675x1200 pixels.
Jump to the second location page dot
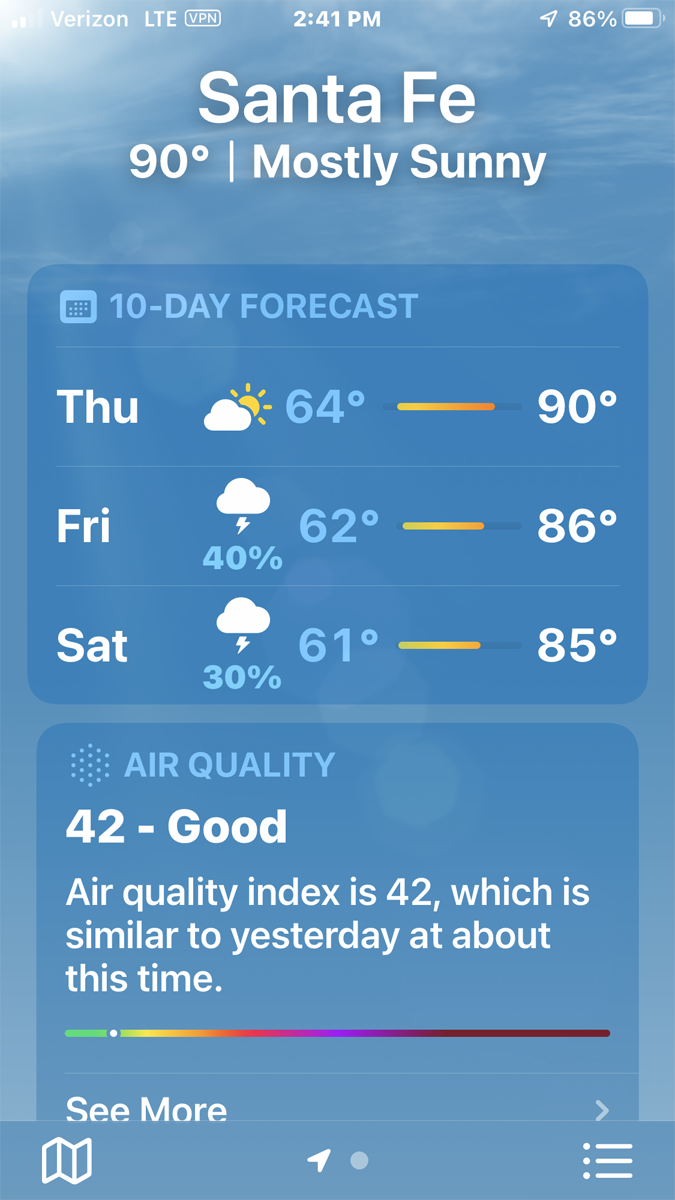(x=360, y=1161)
